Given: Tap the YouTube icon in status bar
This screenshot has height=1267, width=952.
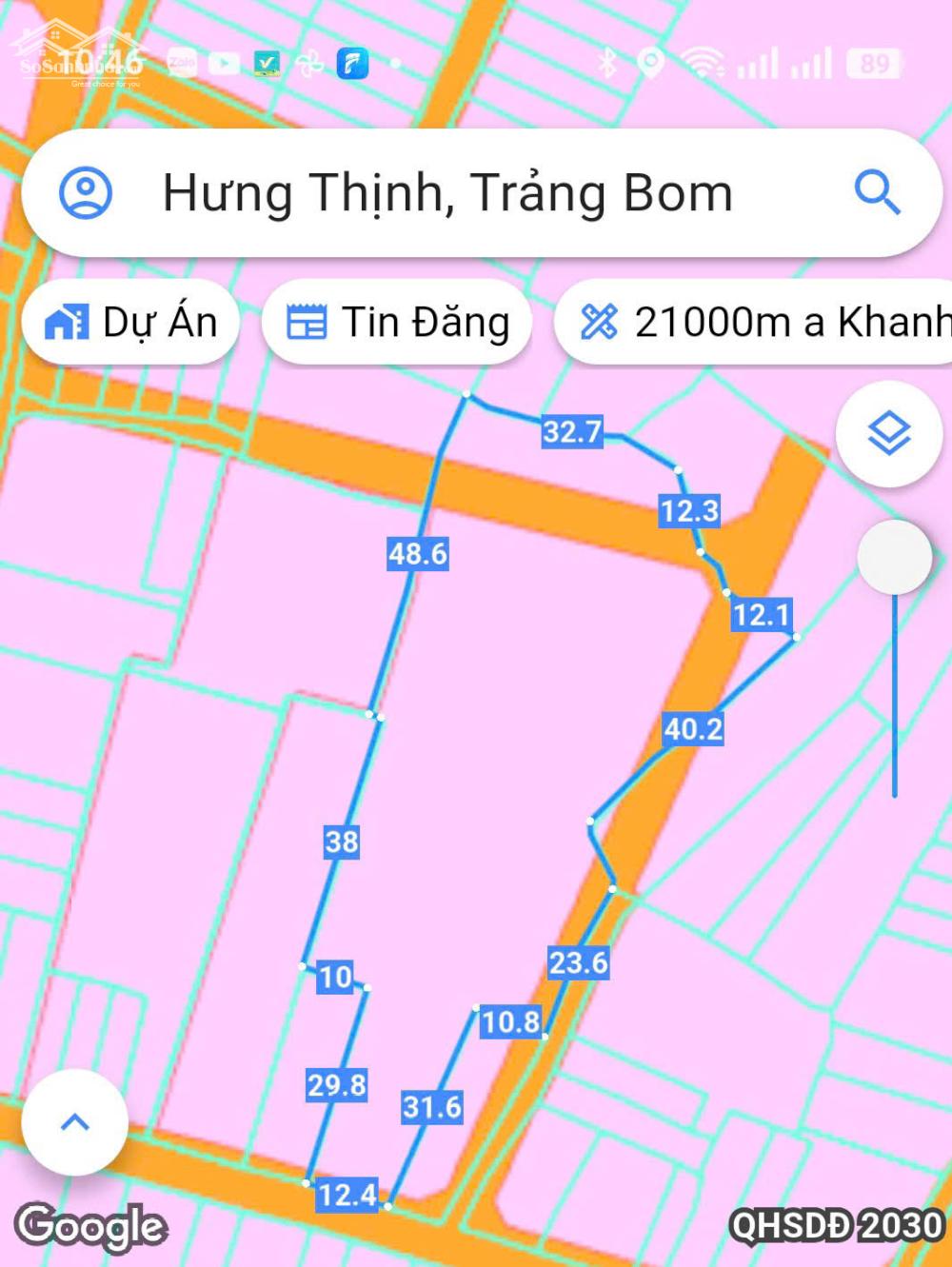Looking at the screenshot, I should click(223, 64).
